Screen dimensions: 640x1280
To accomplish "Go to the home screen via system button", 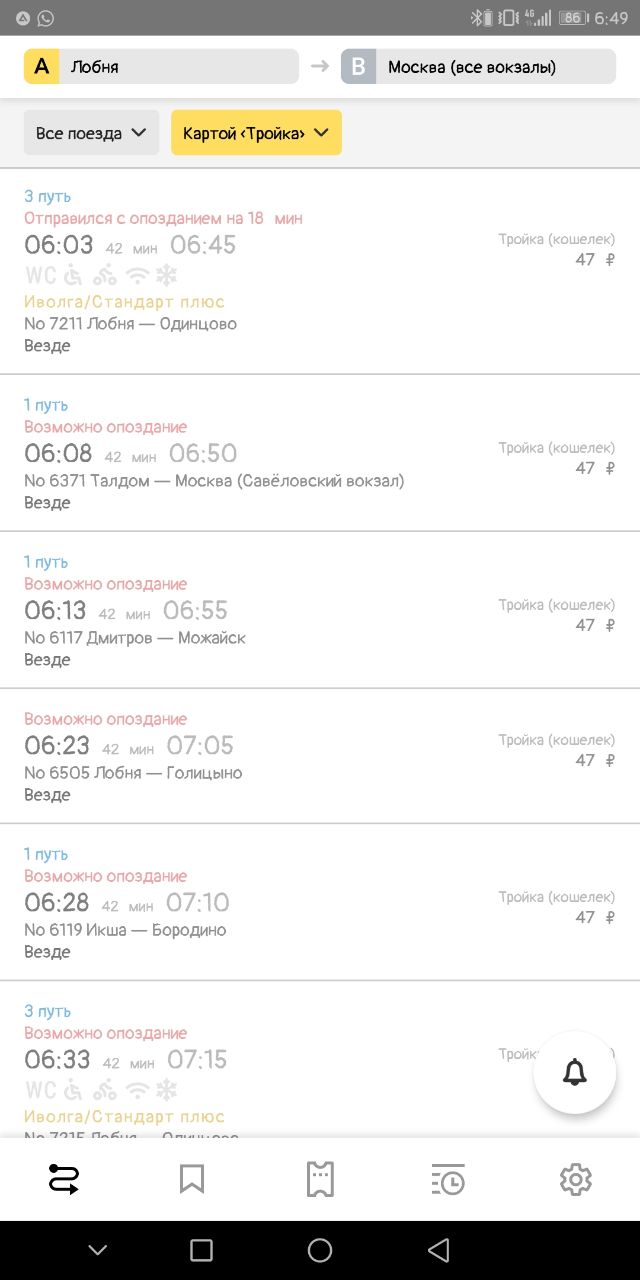I will pyautogui.click(x=320, y=1250).
